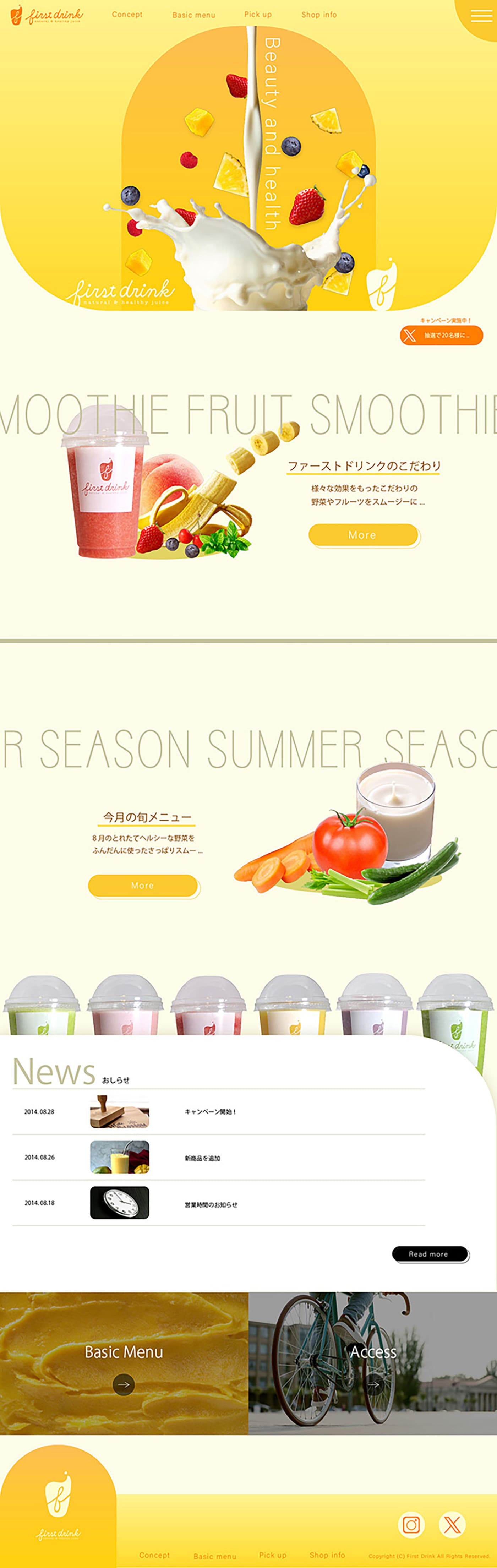Open the Access banner
The image size is (497, 1568).
point(372,1364)
